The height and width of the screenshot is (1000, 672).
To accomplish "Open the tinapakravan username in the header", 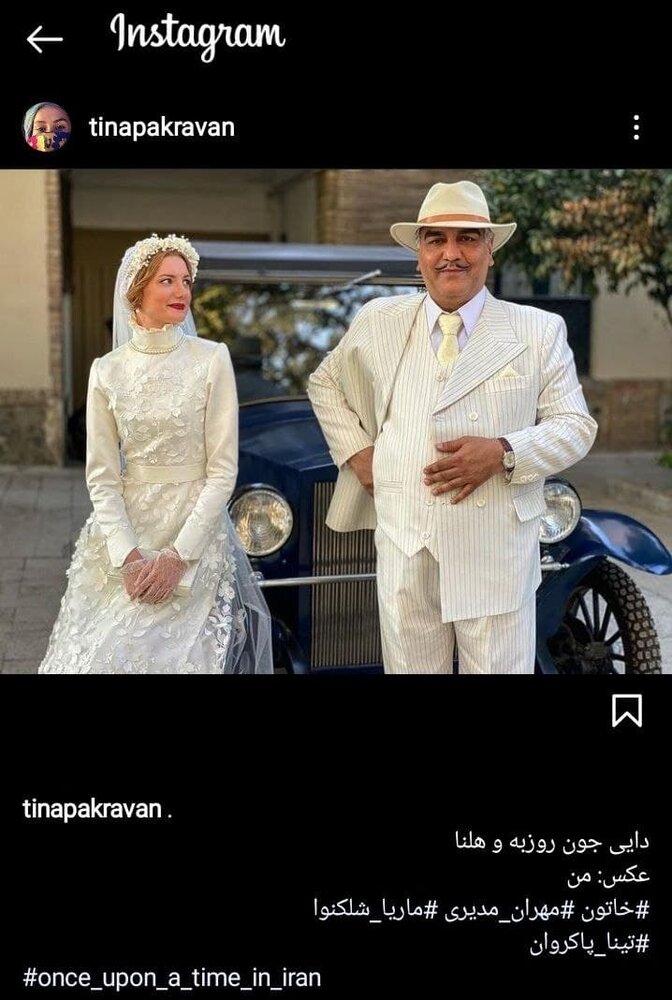I will (x=161, y=127).
